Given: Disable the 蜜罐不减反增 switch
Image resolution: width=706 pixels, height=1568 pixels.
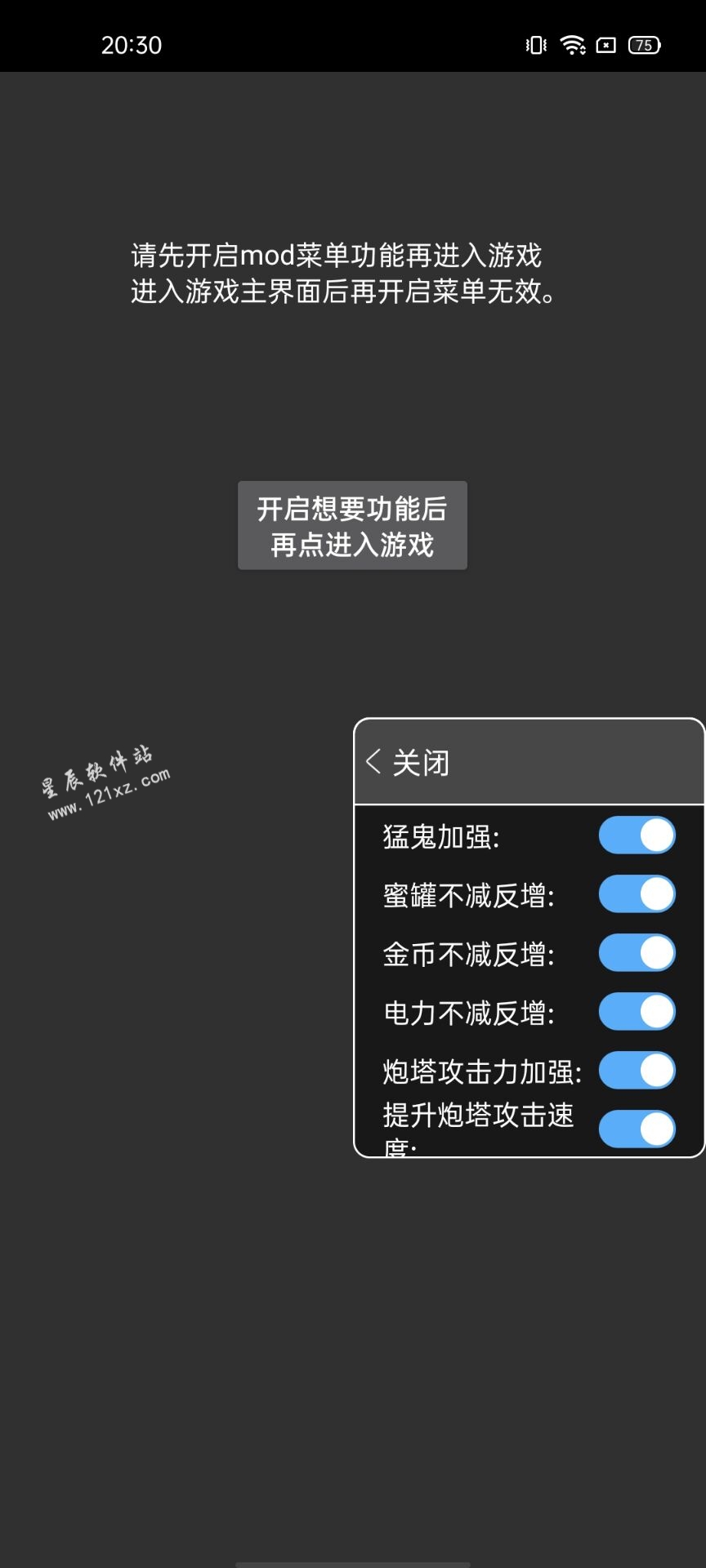Looking at the screenshot, I should tap(637, 894).
